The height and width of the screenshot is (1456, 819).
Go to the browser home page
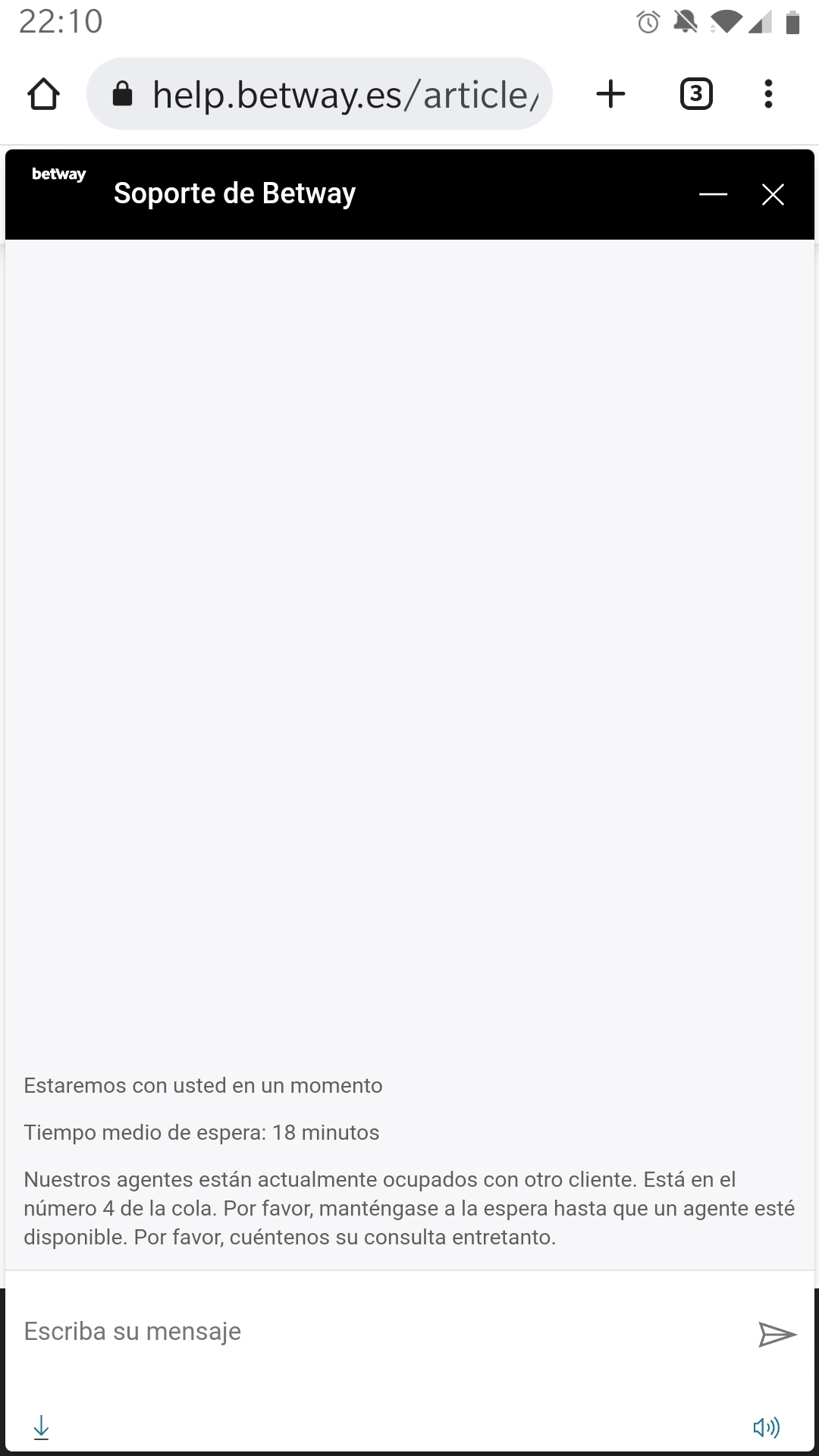(x=43, y=94)
